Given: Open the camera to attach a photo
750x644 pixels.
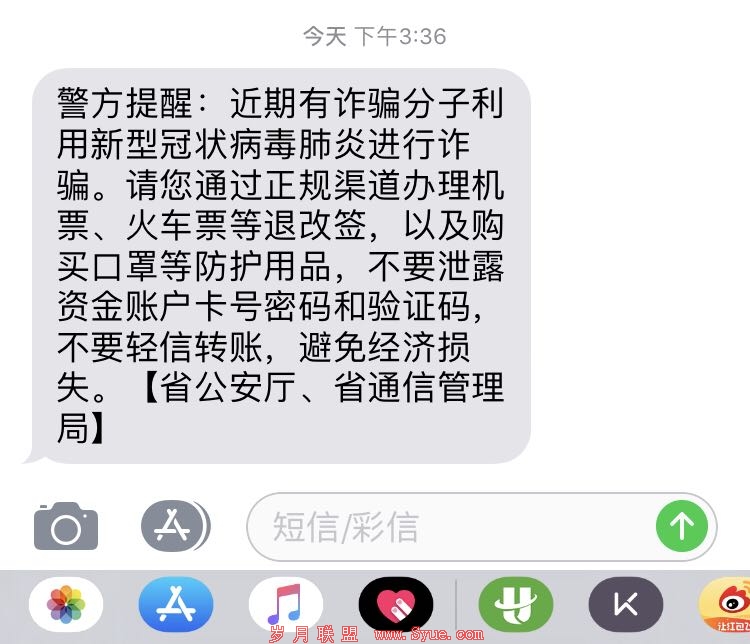Looking at the screenshot, I should pyautogui.click(x=66, y=526).
